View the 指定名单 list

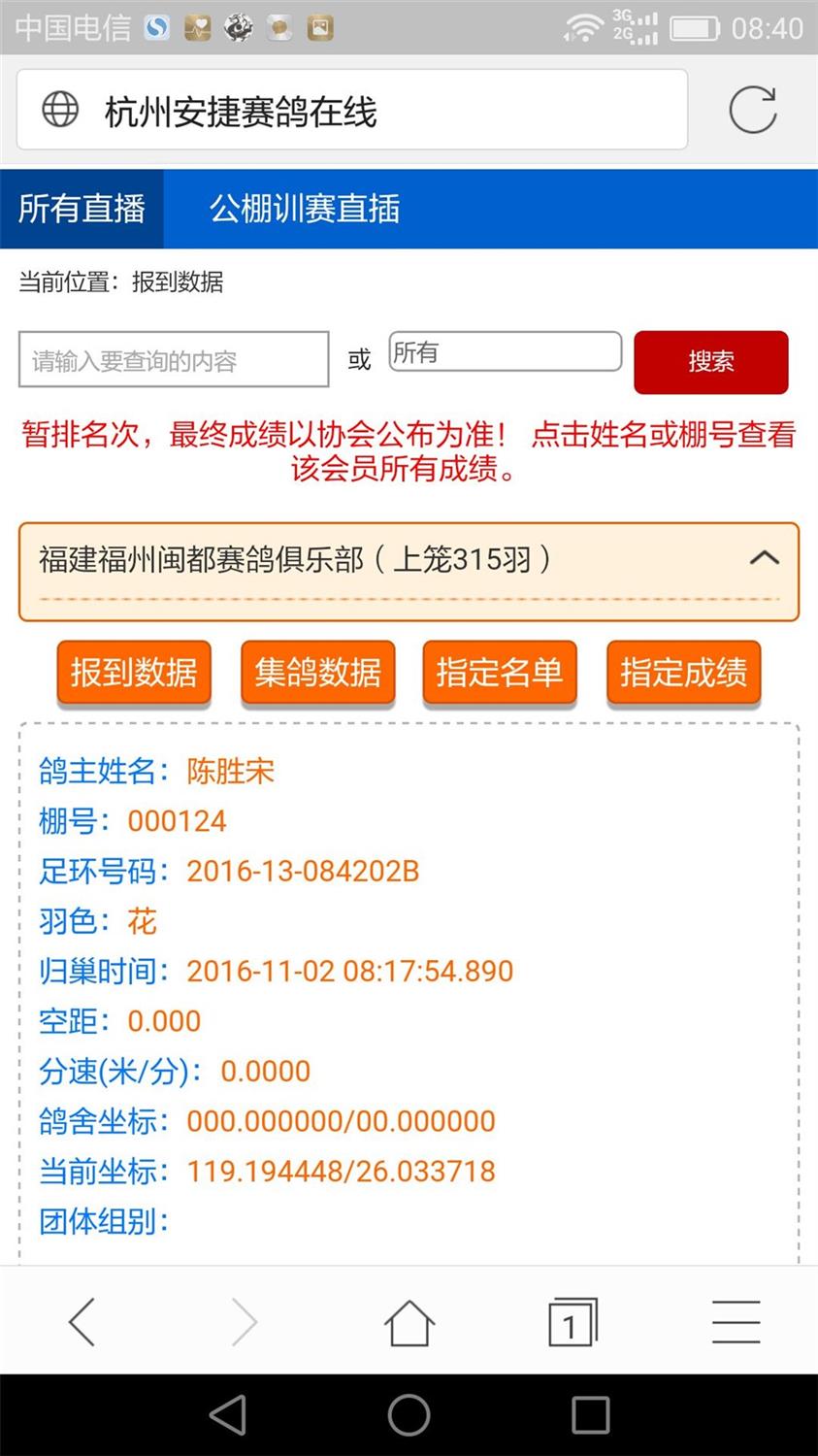coord(500,672)
